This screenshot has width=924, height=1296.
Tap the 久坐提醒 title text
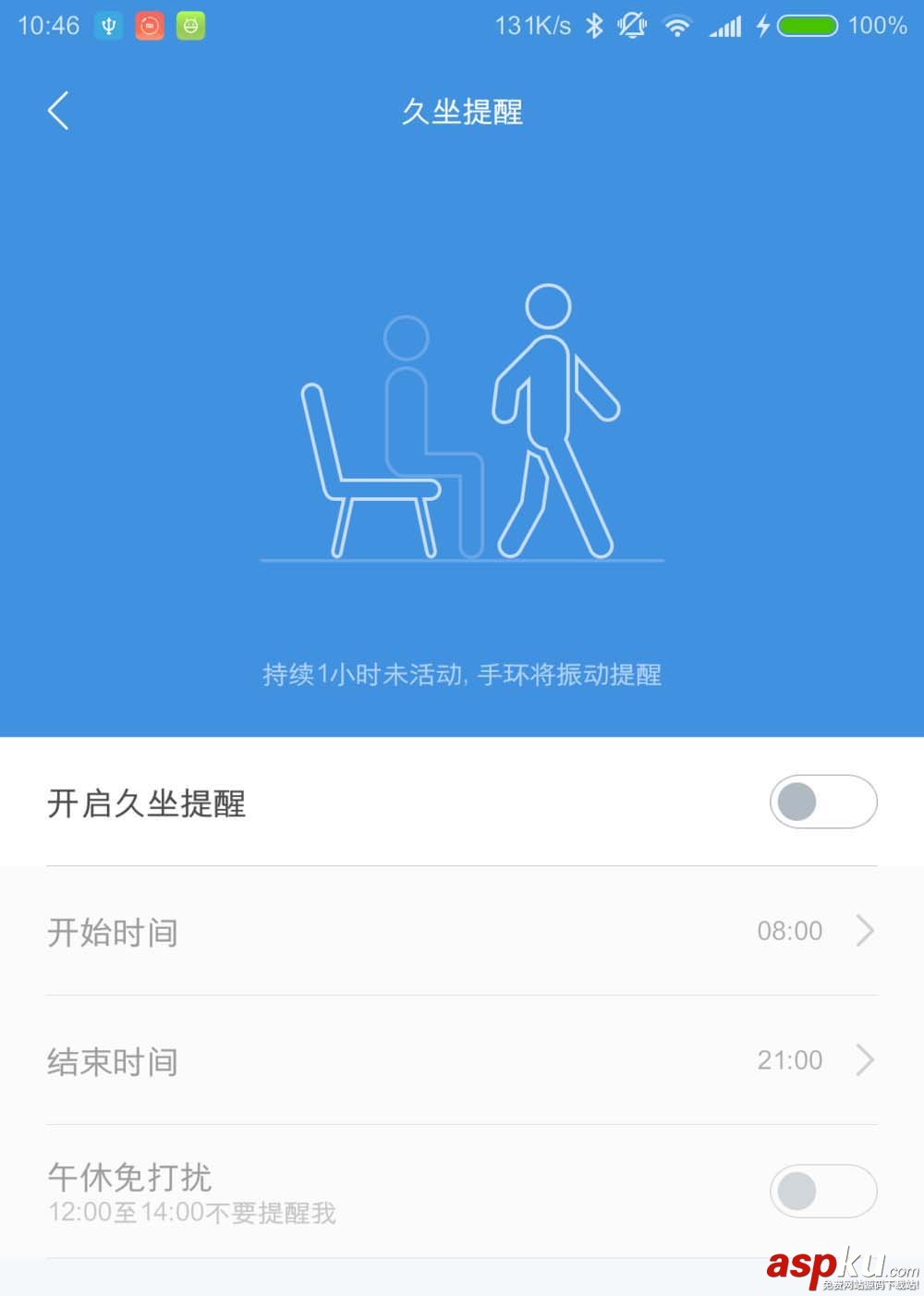pyautogui.click(x=462, y=112)
